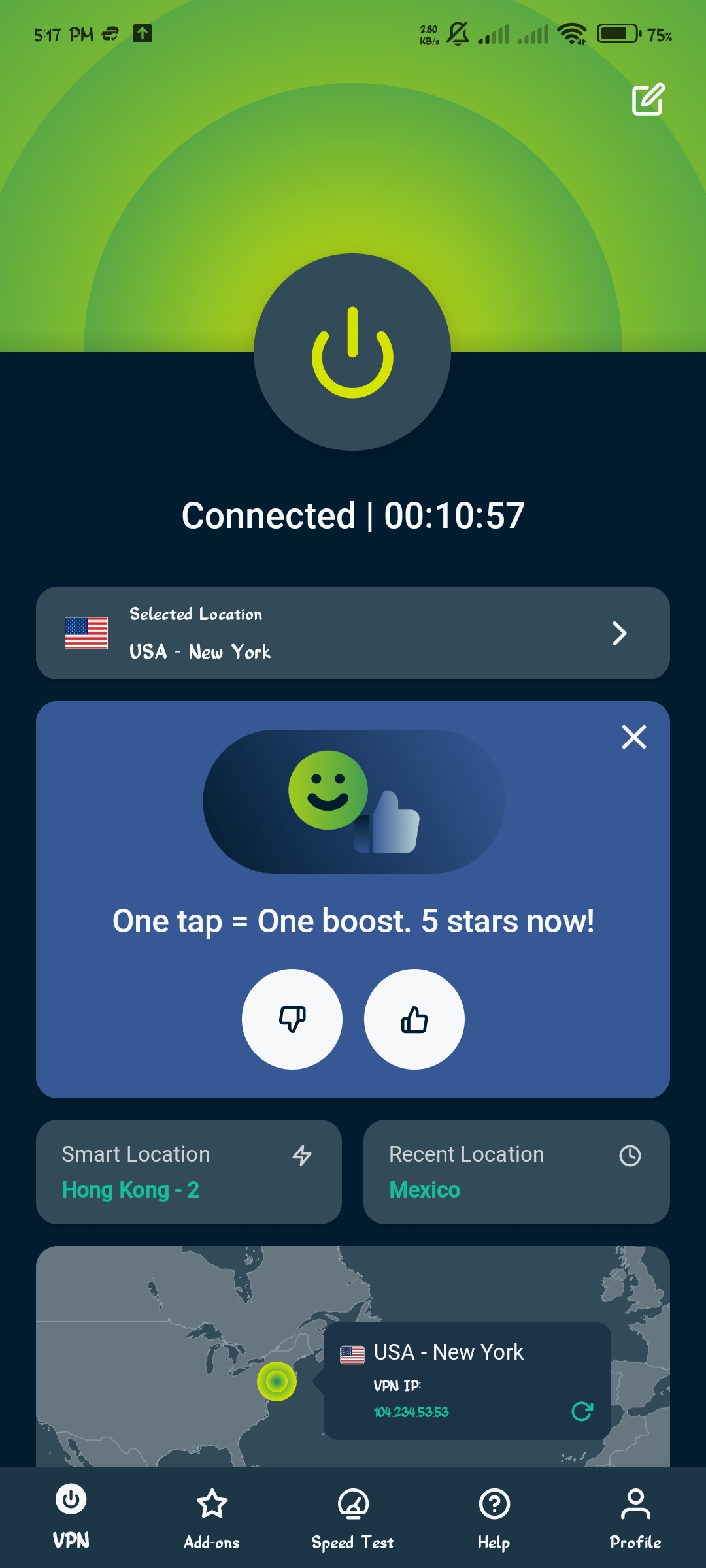This screenshot has width=706, height=1568.
Task: Give a thumbs down rating
Action: [292, 1019]
